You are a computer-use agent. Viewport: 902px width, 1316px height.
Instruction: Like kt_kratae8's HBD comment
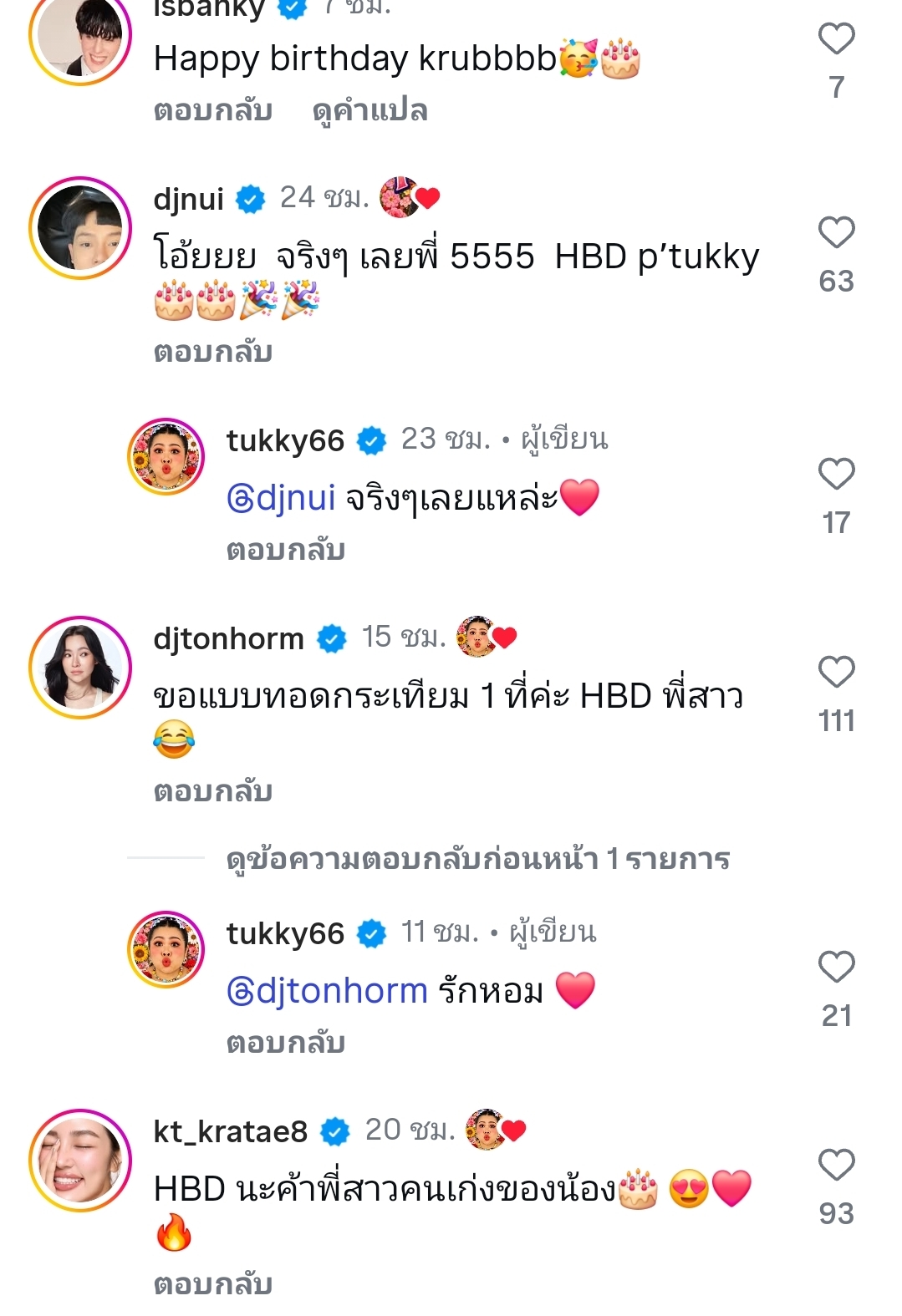[x=836, y=1166]
